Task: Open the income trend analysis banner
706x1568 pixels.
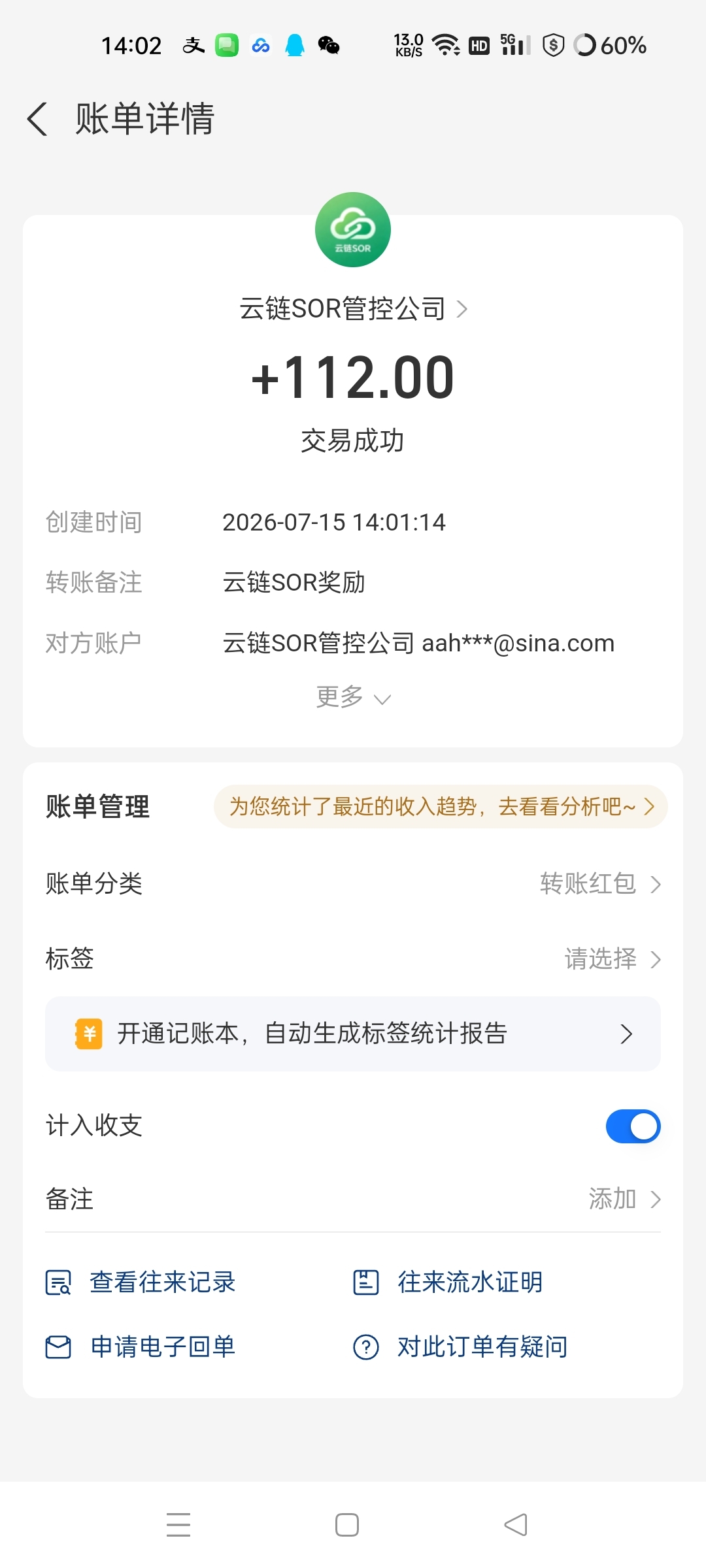Action: 441,806
